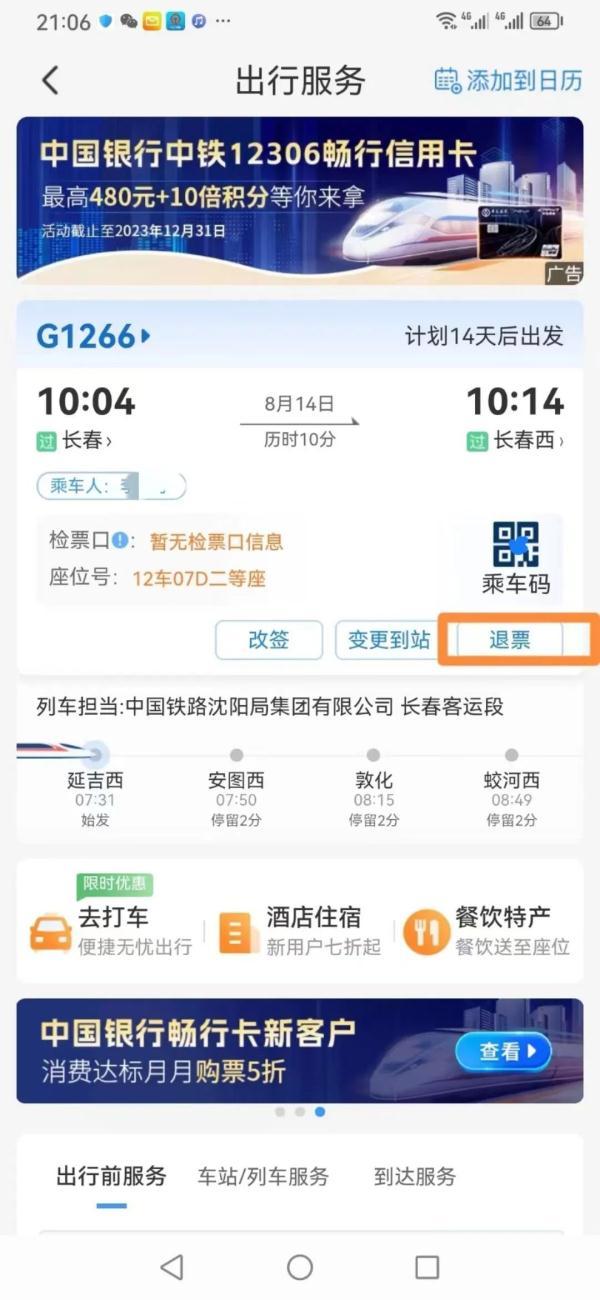Select 变更到站 to change destination
Viewport: 600px width, 1300px height.
[x=388, y=640]
